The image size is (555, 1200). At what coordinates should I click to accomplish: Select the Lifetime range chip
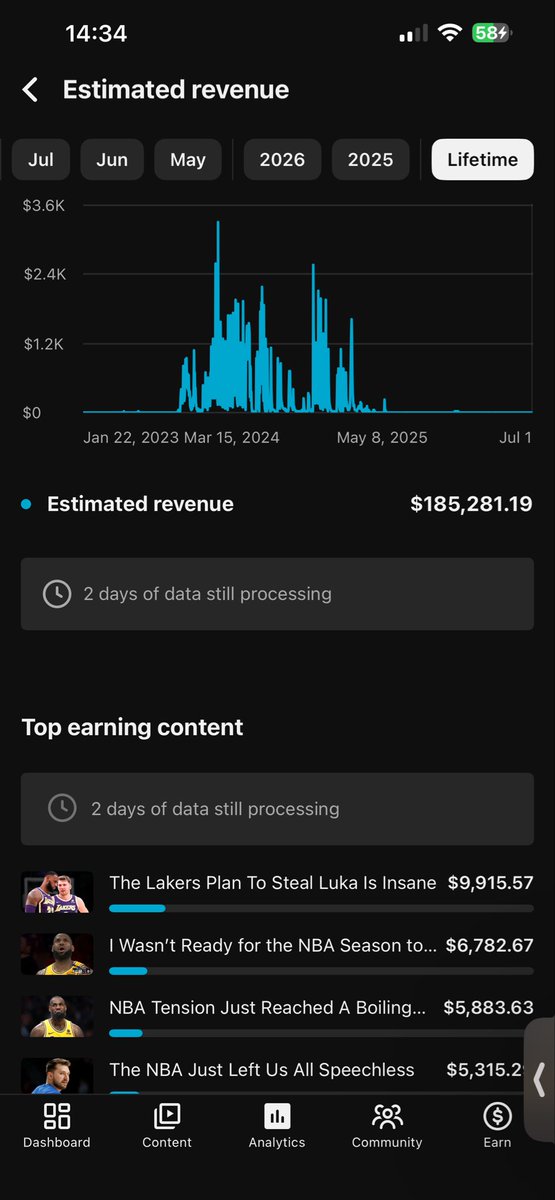point(483,160)
